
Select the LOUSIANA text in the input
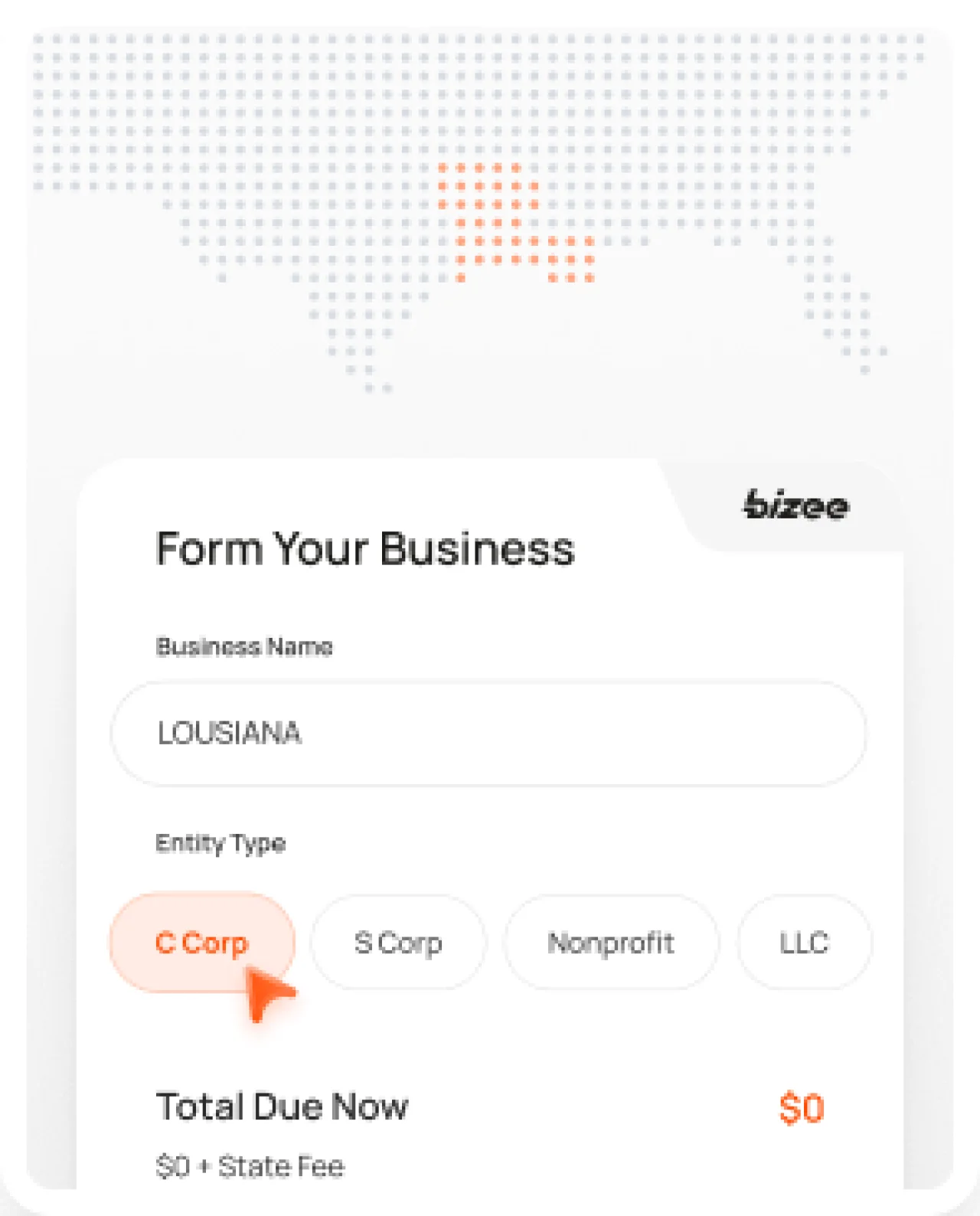[229, 733]
